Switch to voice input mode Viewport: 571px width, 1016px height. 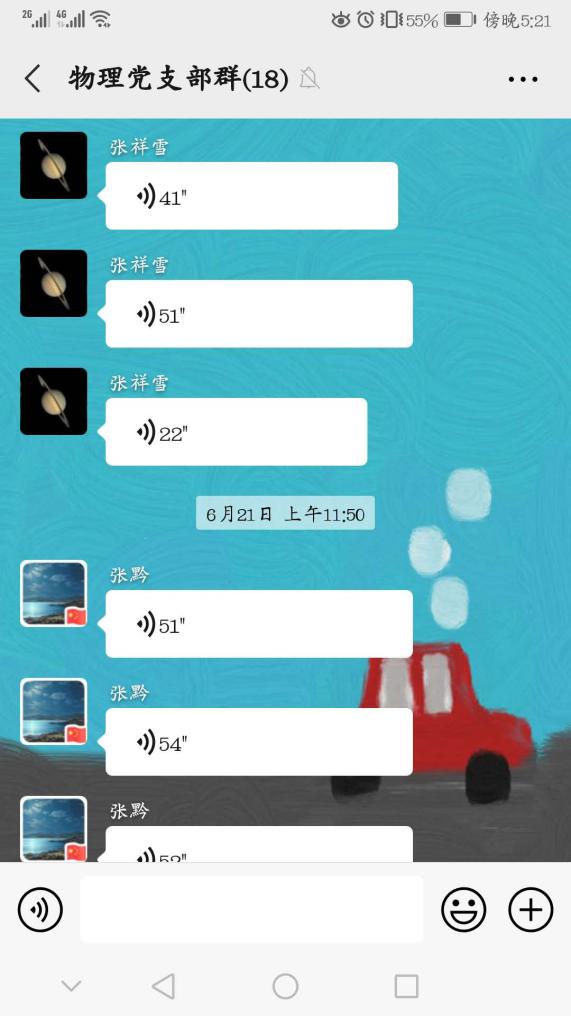(40, 909)
